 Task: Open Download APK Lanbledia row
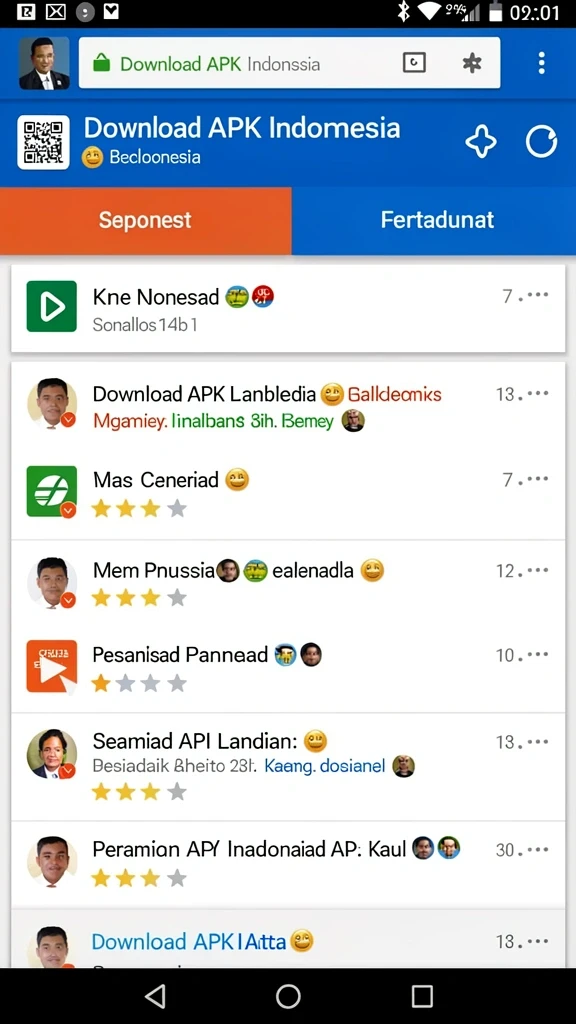click(288, 406)
